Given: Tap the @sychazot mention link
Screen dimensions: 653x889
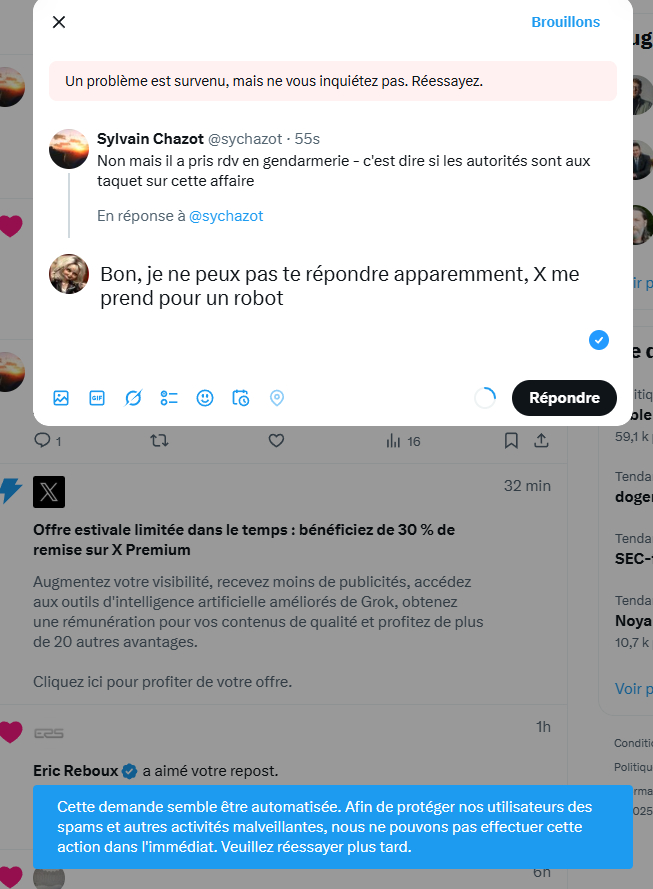Looking at the screenshot, I should (226, 215).
